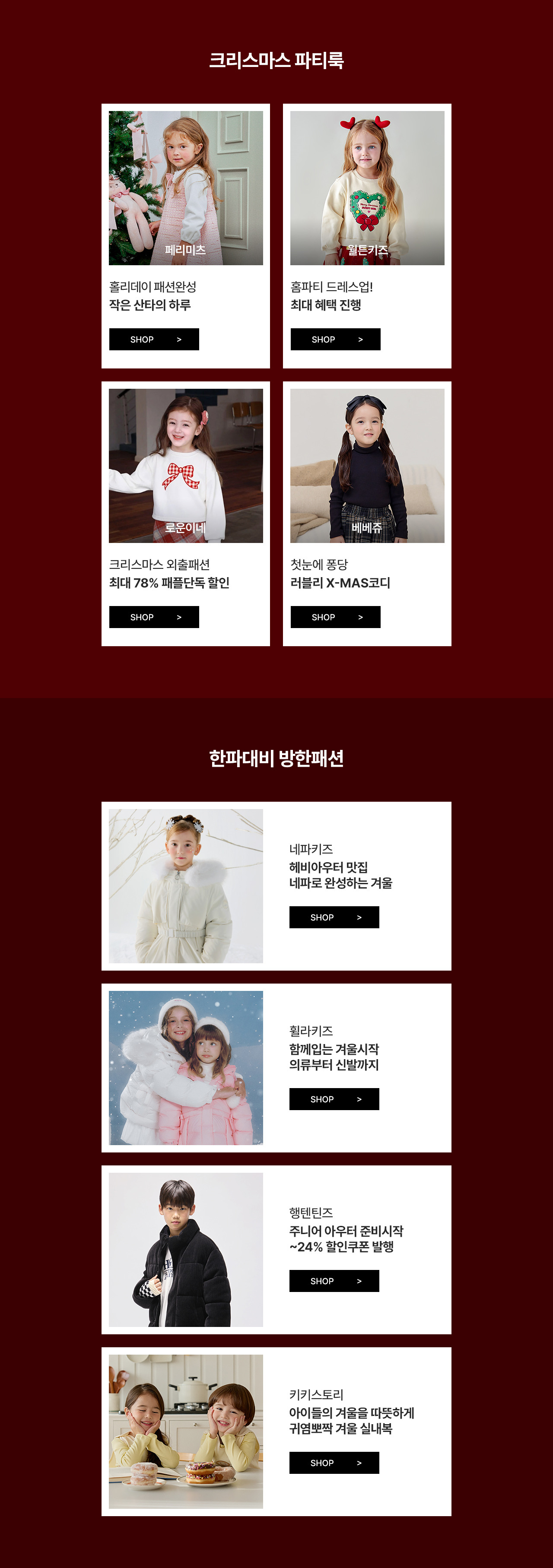Tap SHOP under 러블리 X-MAS코디
The image size is (553, 1568).
tap(335, 616)
